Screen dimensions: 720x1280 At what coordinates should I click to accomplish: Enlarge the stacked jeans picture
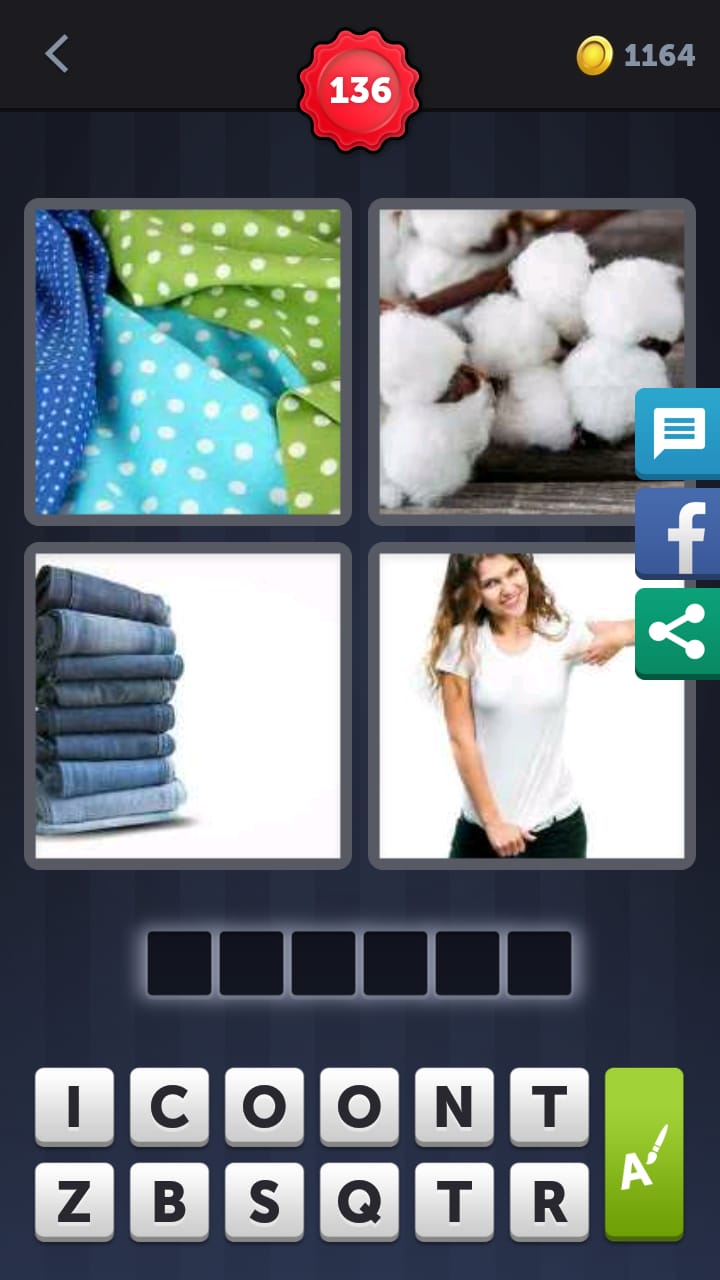tap(188, 706)
